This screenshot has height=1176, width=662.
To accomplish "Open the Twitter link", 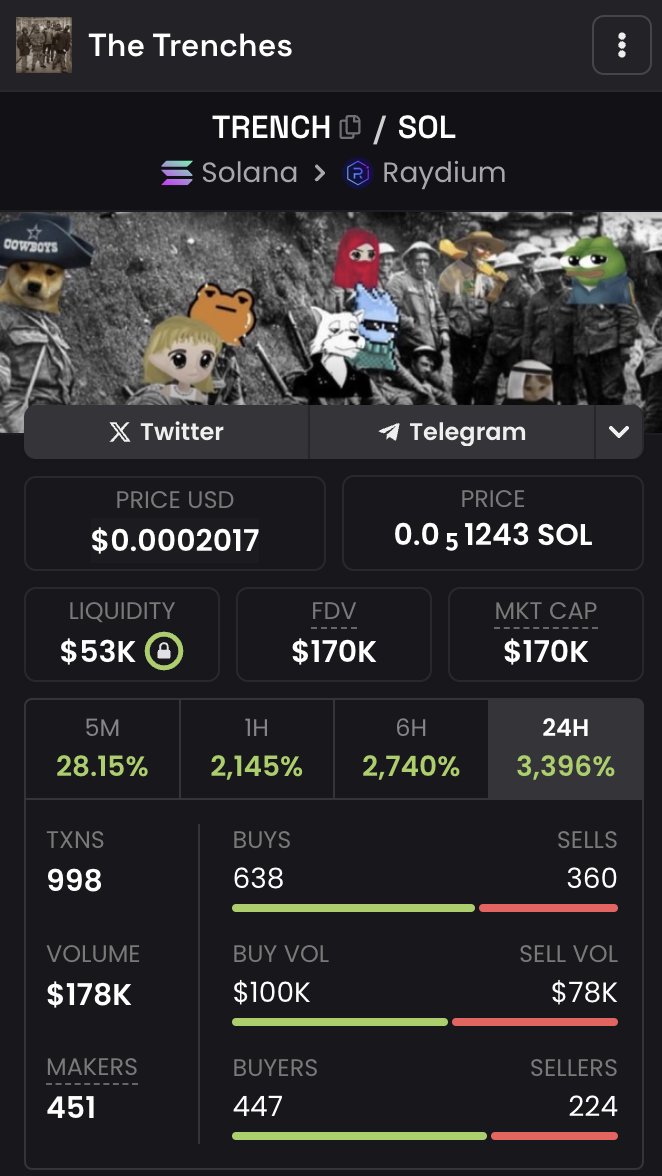I will [x=166, y=432].
